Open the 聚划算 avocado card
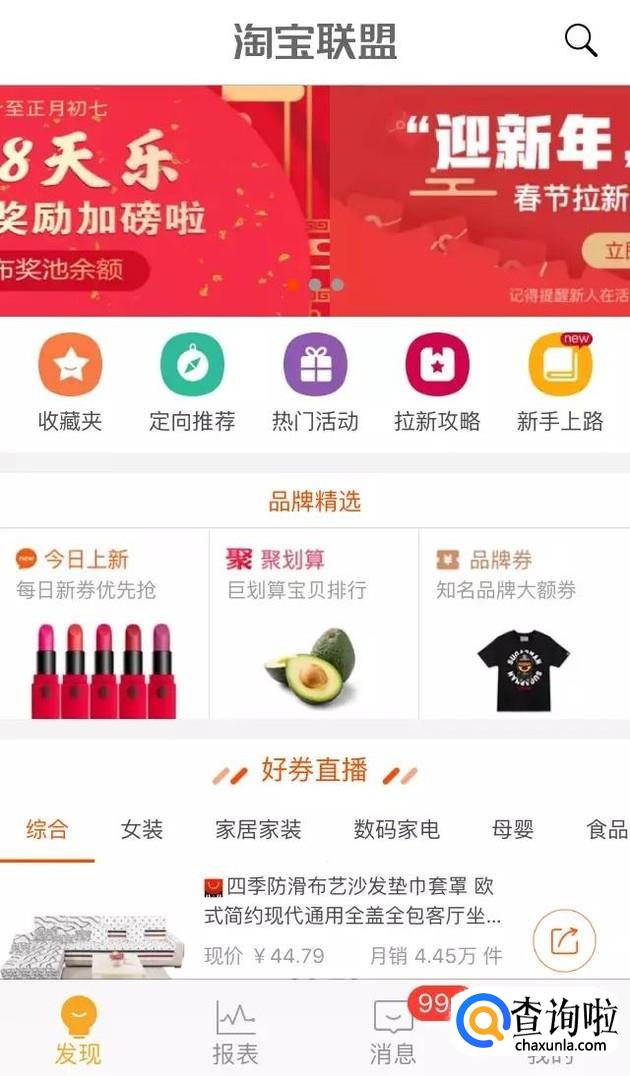This screenshot has width=630, height=1076. click(x=313, y=625)
